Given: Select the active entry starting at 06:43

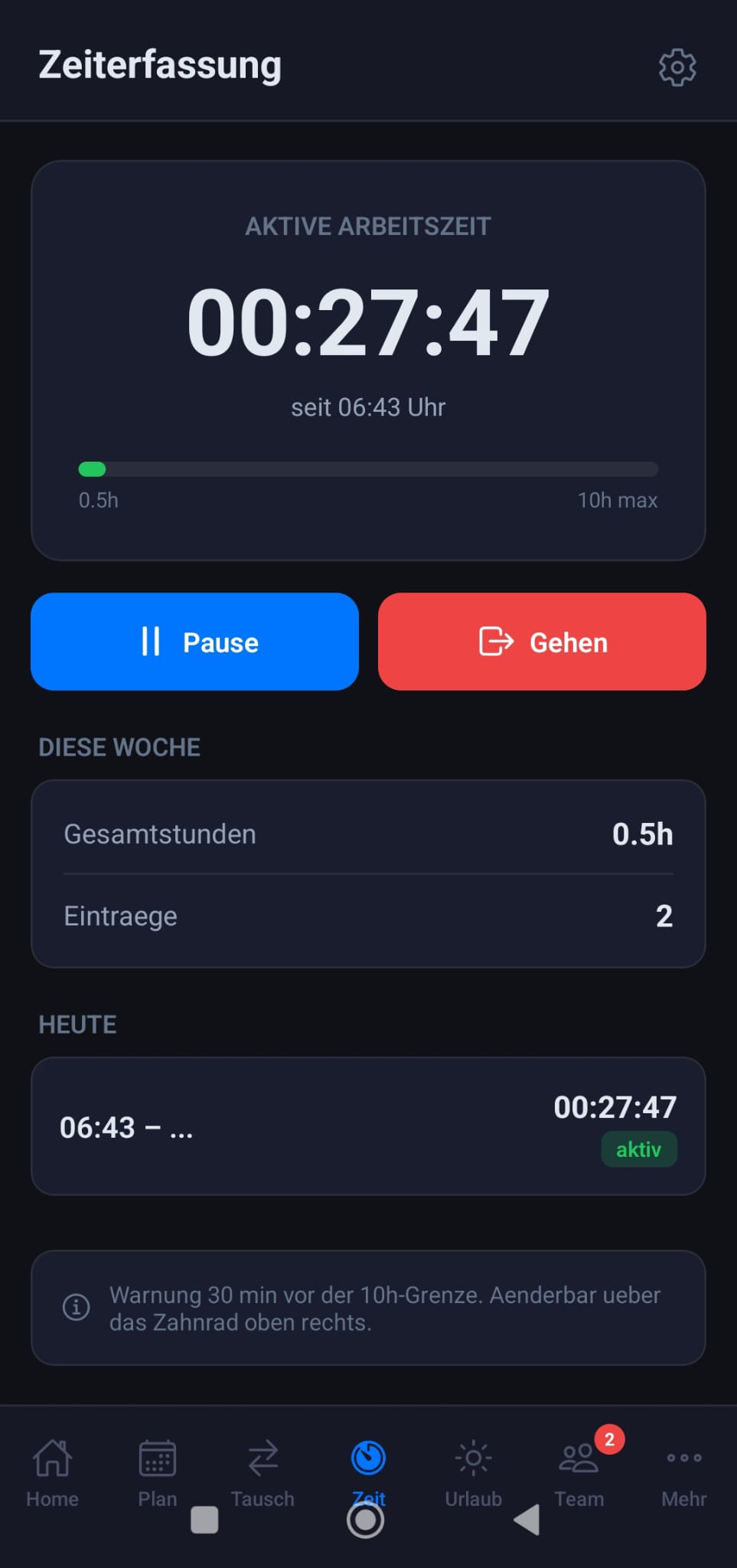Looking at the screenshot, I should (367, 1125).
